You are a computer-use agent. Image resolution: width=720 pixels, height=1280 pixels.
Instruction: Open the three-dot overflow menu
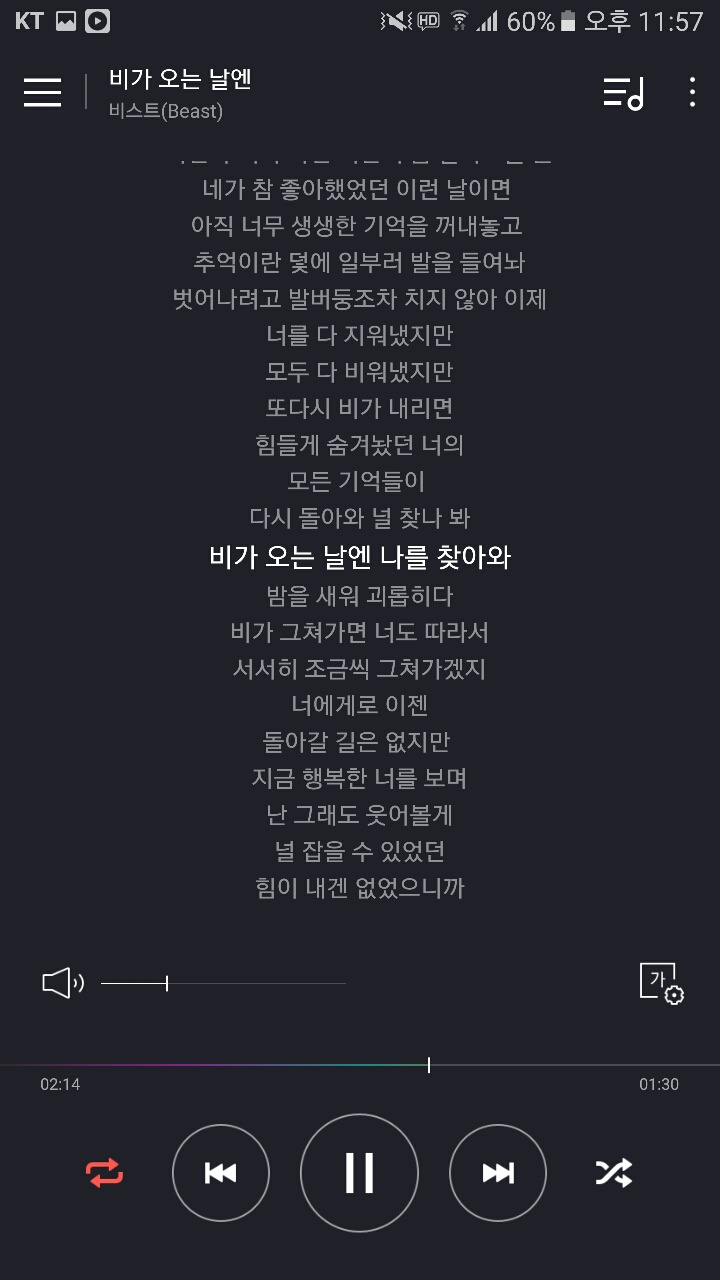click(x=691, y=93)
